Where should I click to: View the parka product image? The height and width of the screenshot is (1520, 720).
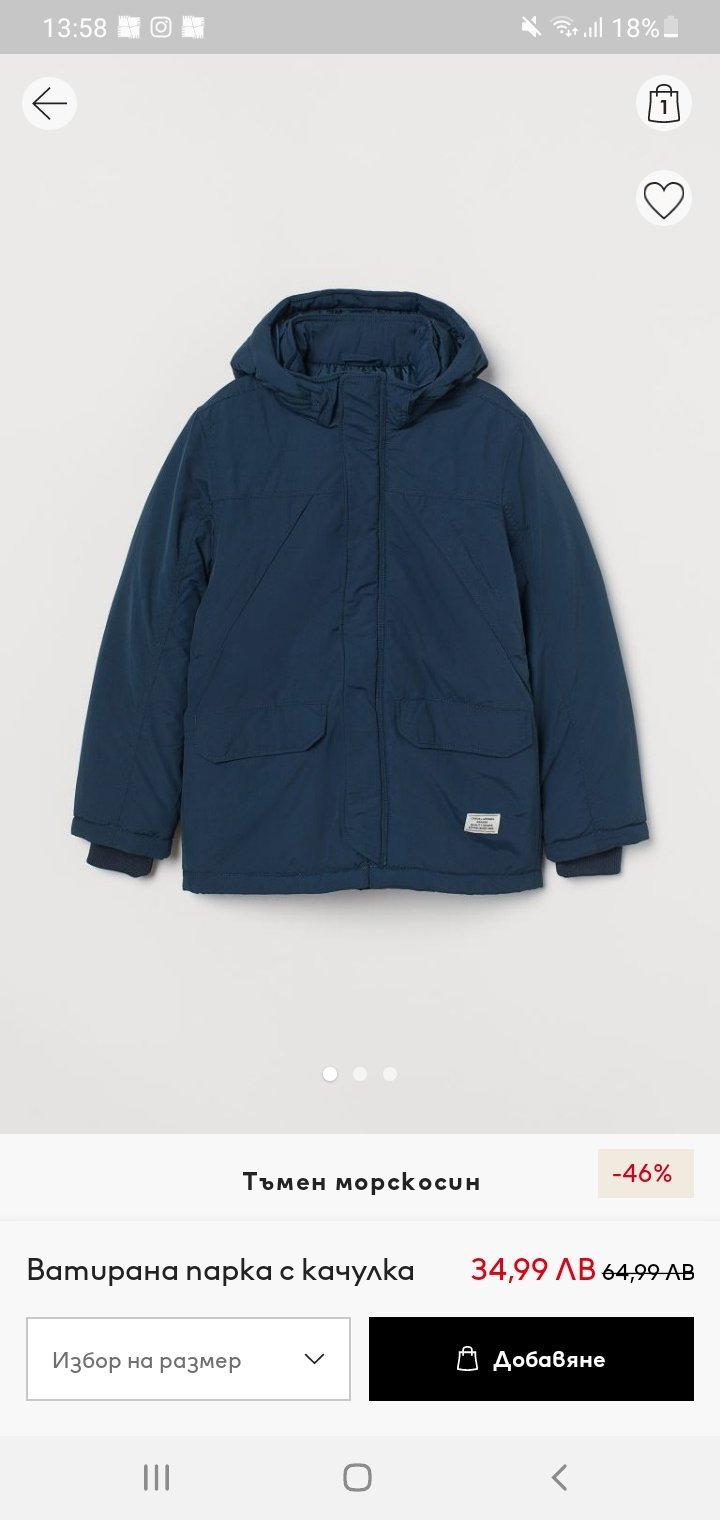(360, 590)
